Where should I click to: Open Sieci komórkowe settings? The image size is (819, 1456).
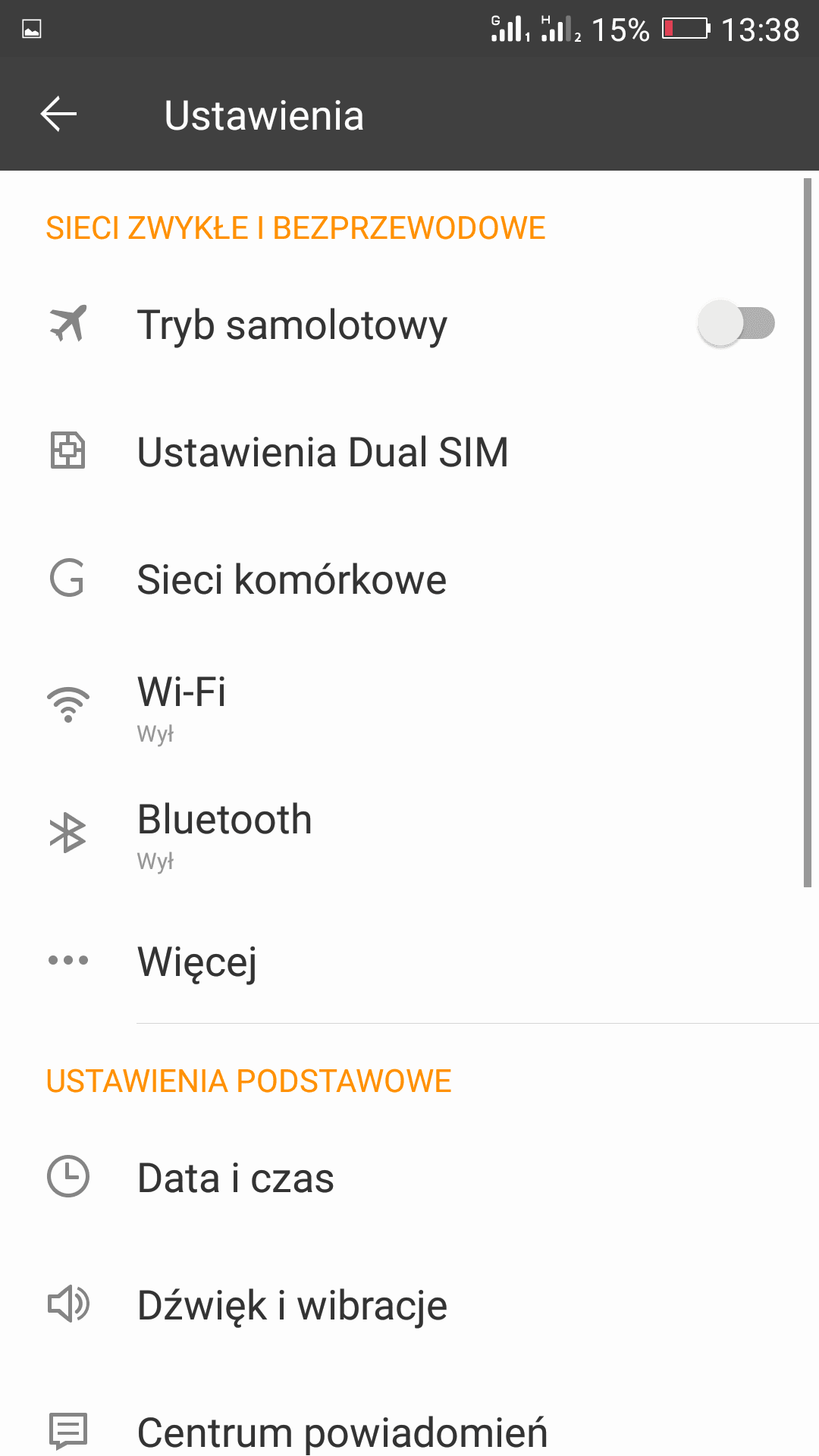coord(409,579)
